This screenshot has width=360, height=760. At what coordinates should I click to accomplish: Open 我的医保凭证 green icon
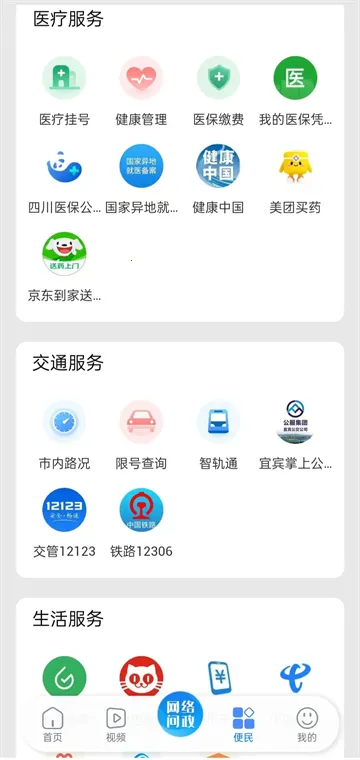tap(295, 78)
